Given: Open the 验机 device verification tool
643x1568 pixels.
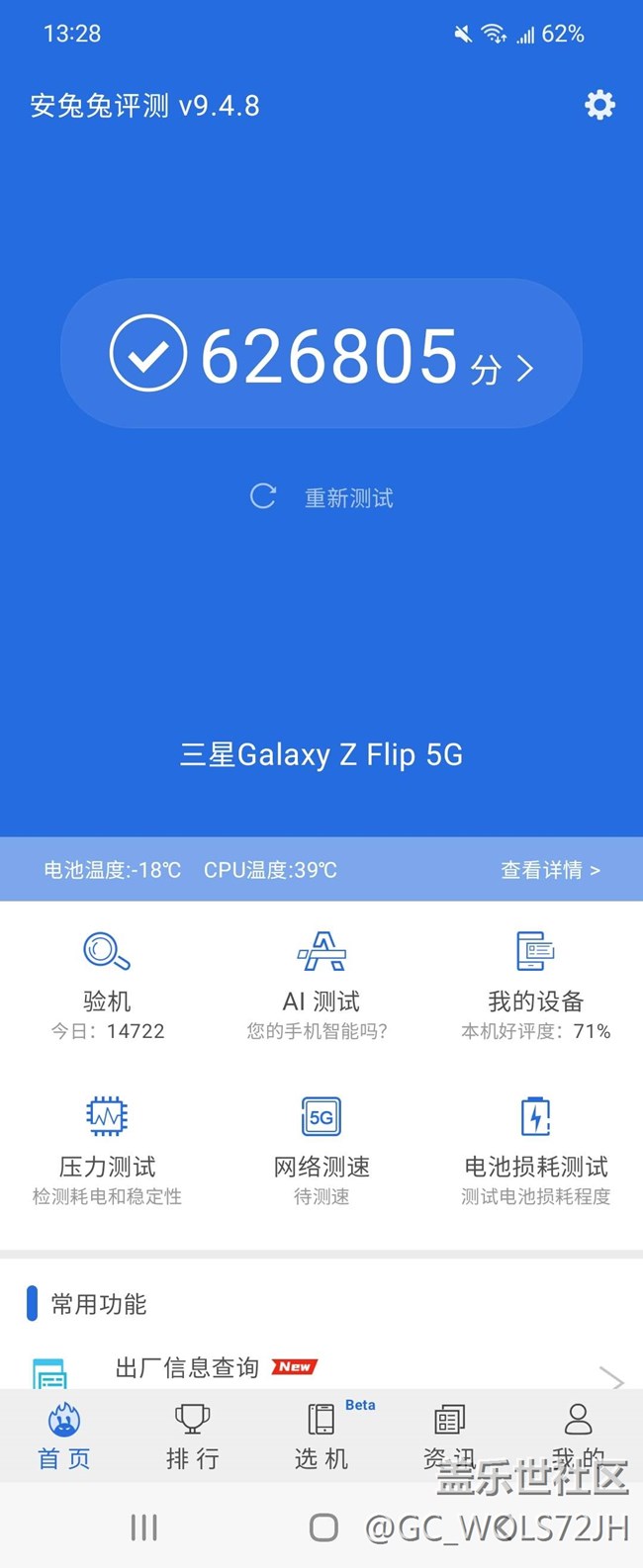Looking at the screenshot, I should pos(107,984).
